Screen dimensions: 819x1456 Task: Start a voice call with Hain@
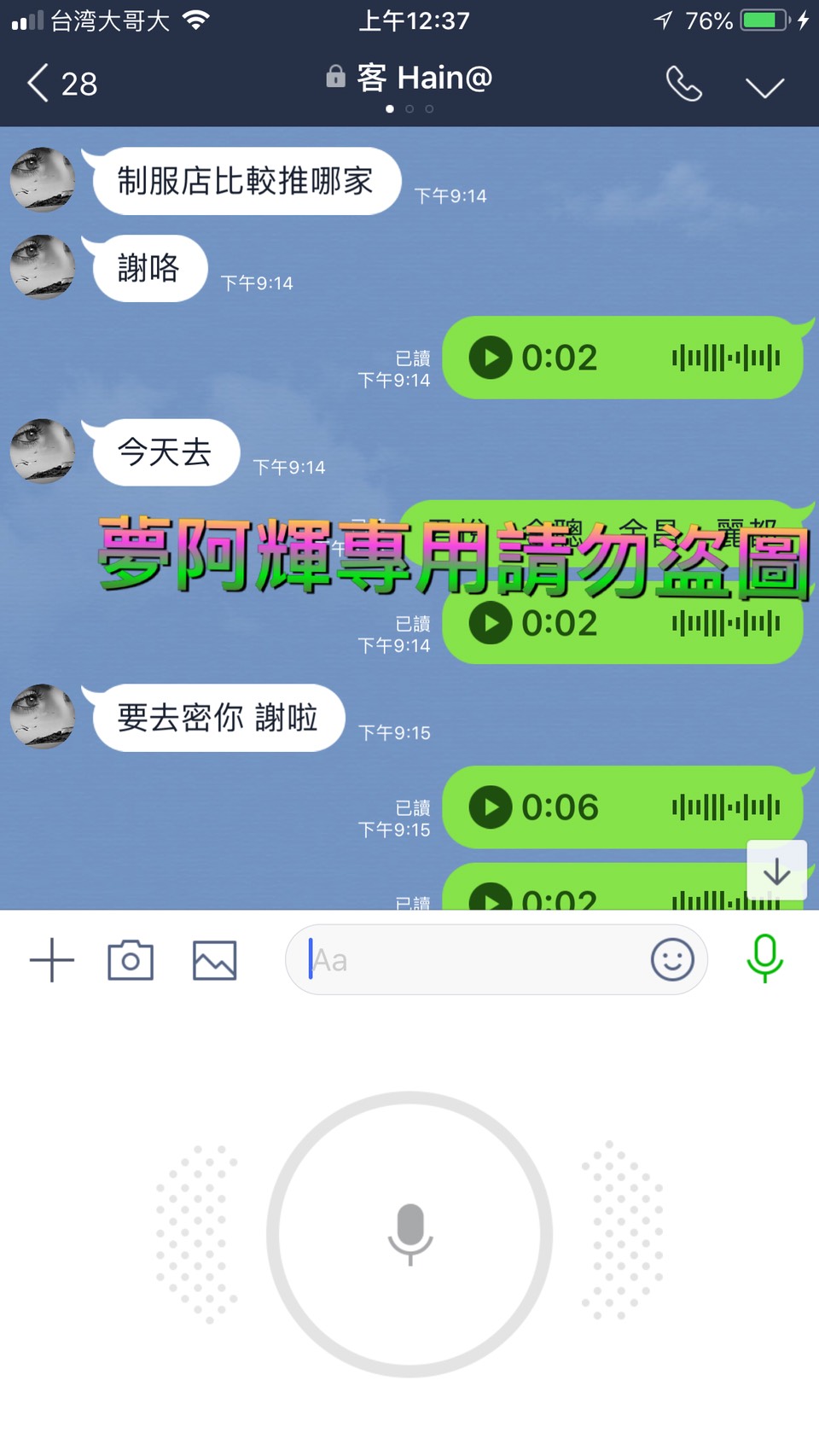point(683,84)
